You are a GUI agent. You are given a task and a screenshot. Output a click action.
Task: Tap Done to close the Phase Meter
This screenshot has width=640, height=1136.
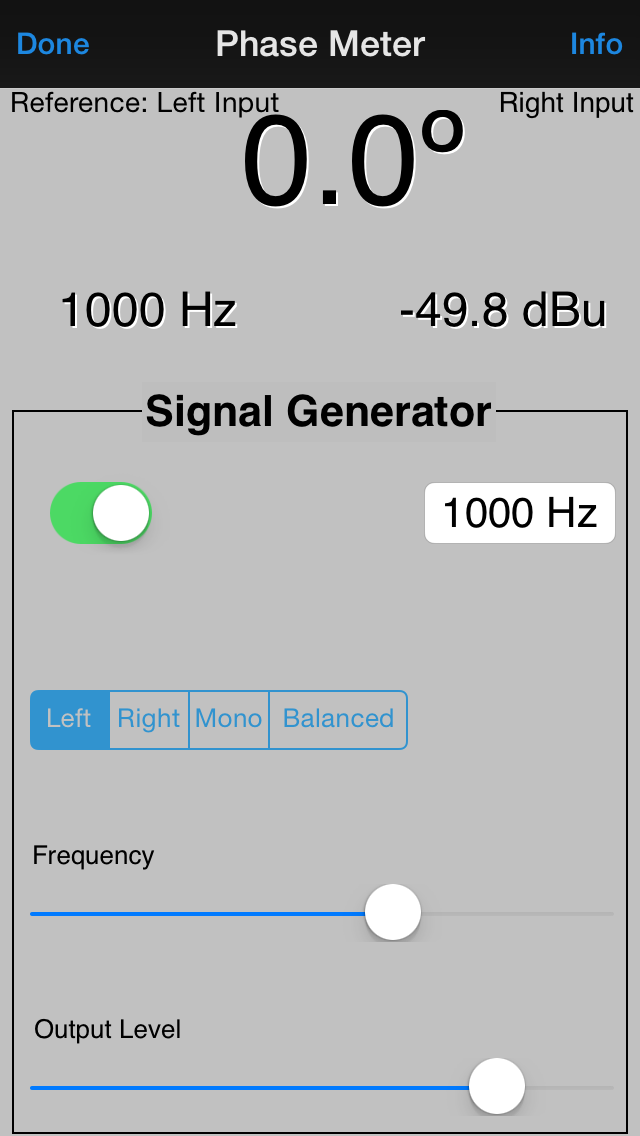click(53, 44)
